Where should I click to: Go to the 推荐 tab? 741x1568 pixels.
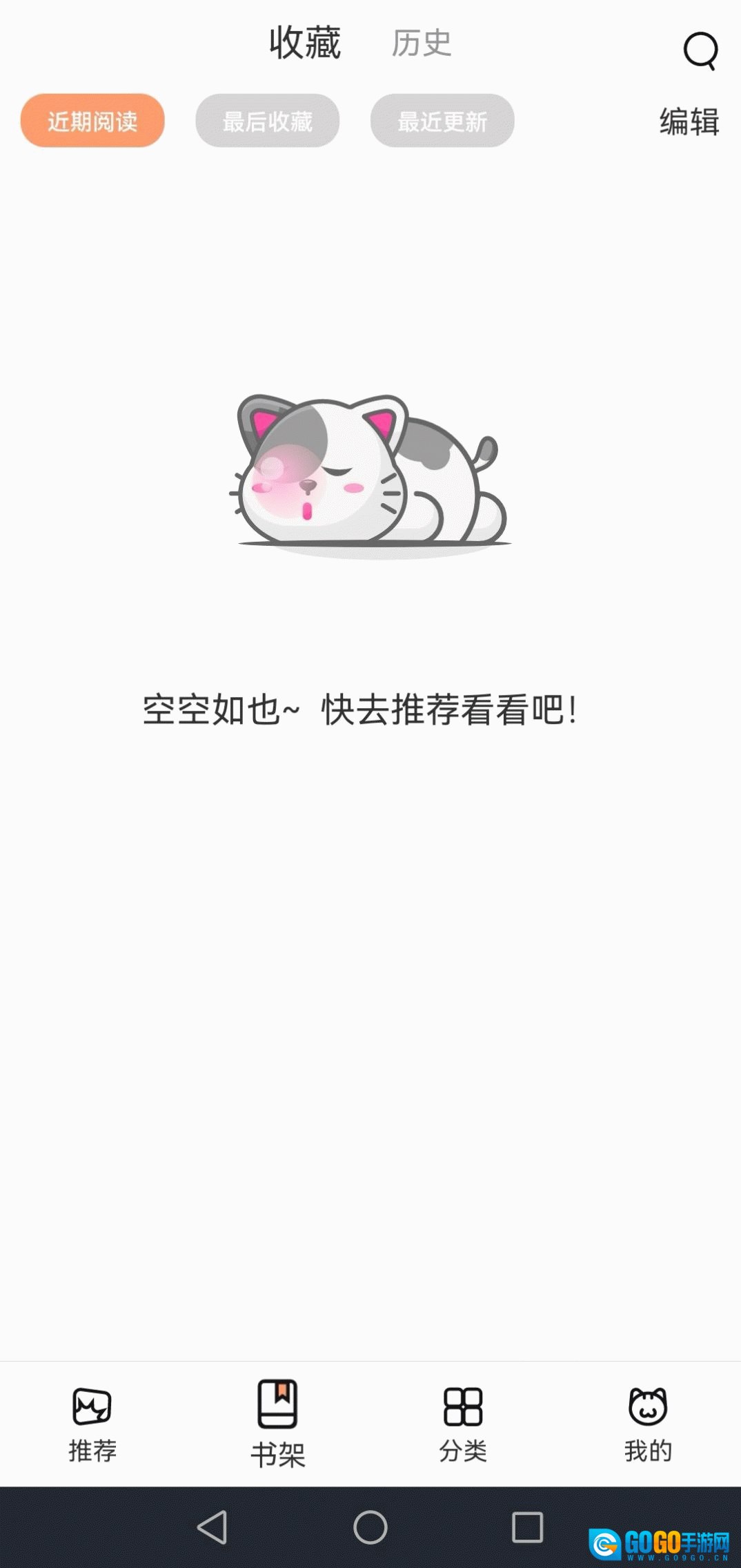click(92, 1424)
